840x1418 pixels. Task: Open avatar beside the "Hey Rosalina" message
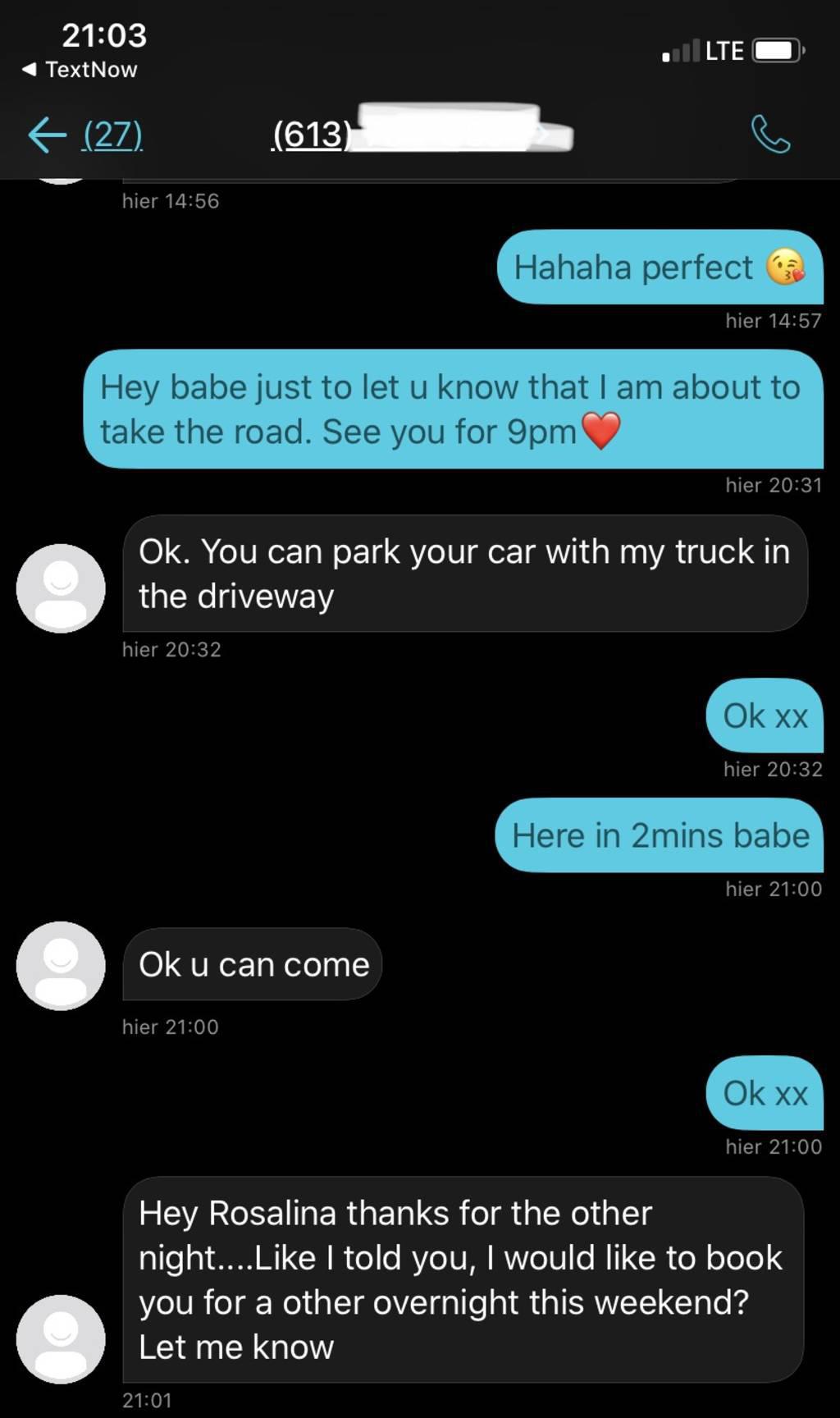[61, 1339]
